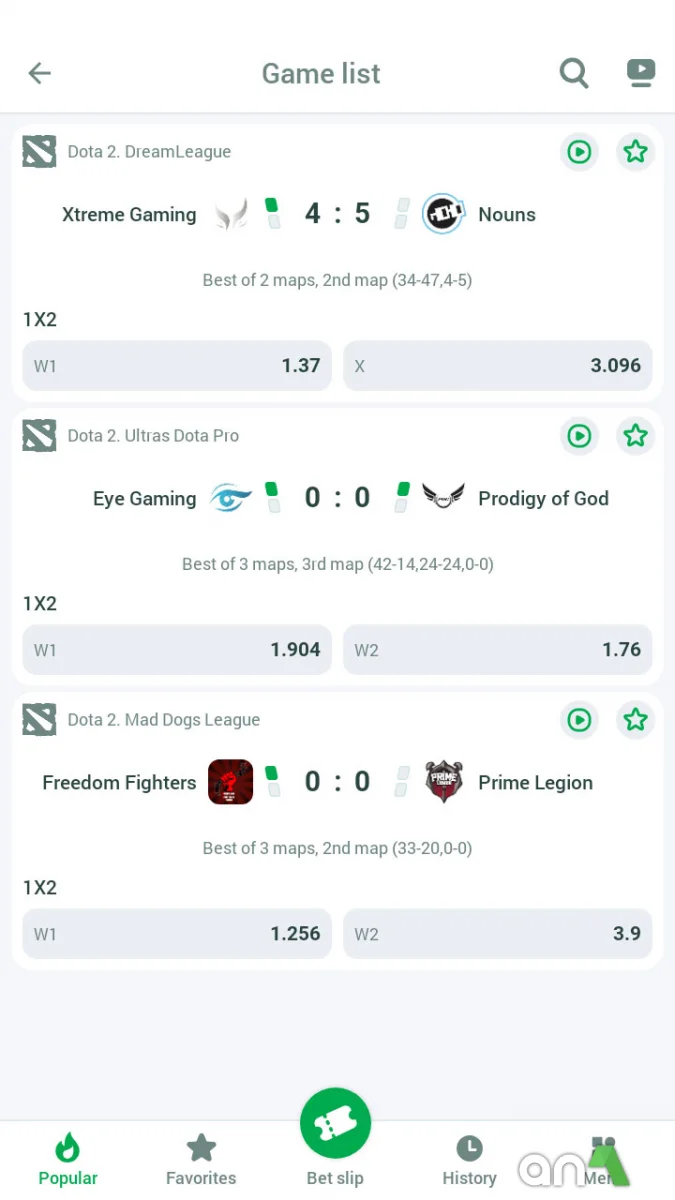Add the Mad Dogs League match to favorites

click(635, 720)
